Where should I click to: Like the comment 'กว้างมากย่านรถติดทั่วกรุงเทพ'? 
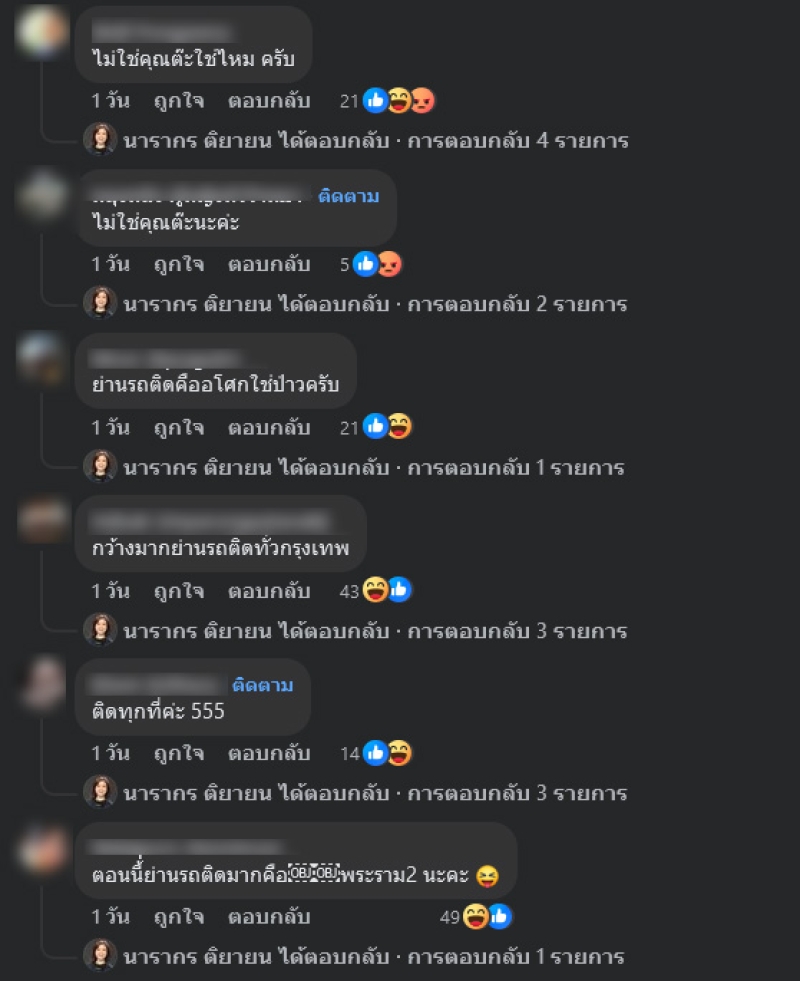click(x=178, y=591)
